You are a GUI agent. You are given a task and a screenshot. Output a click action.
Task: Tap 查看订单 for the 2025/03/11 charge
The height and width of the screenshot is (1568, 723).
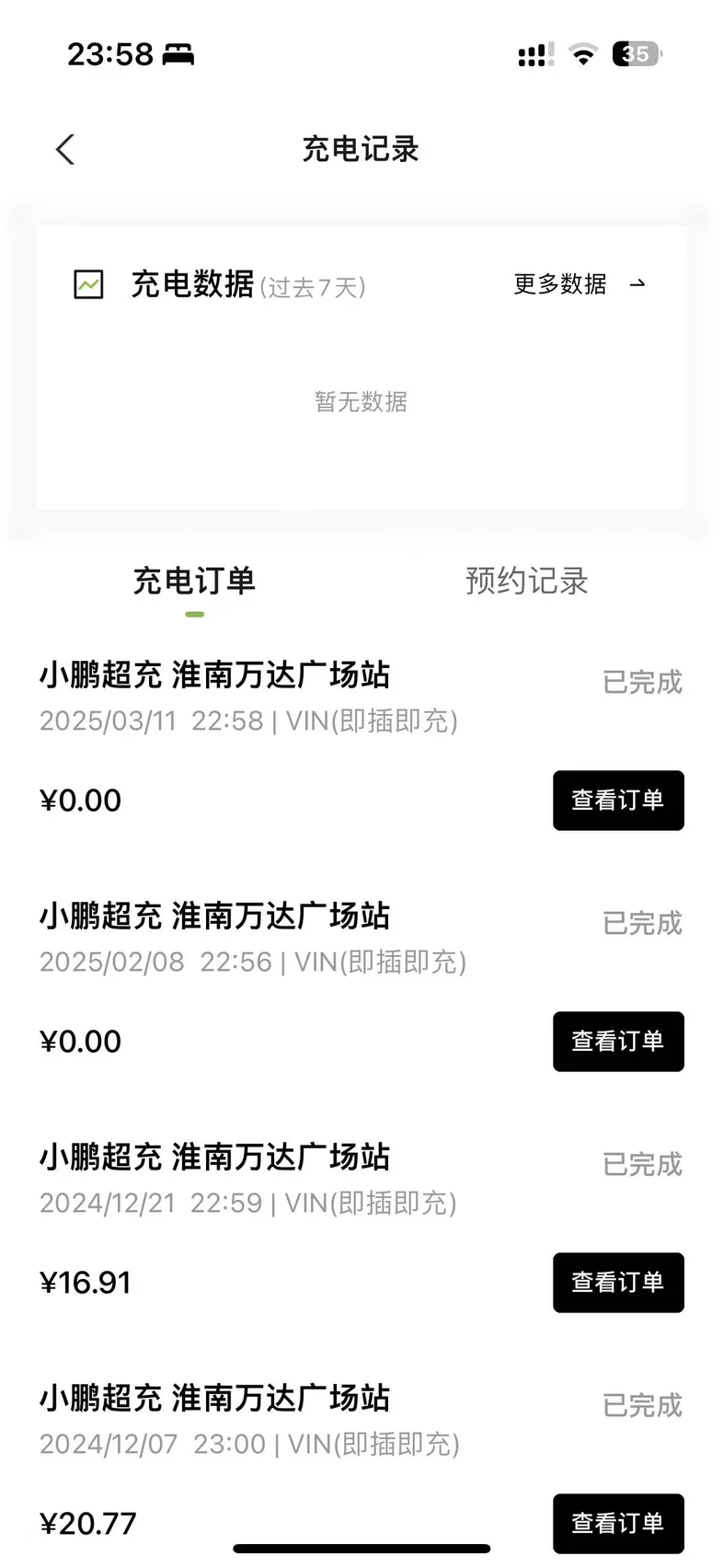click(617, 801)
